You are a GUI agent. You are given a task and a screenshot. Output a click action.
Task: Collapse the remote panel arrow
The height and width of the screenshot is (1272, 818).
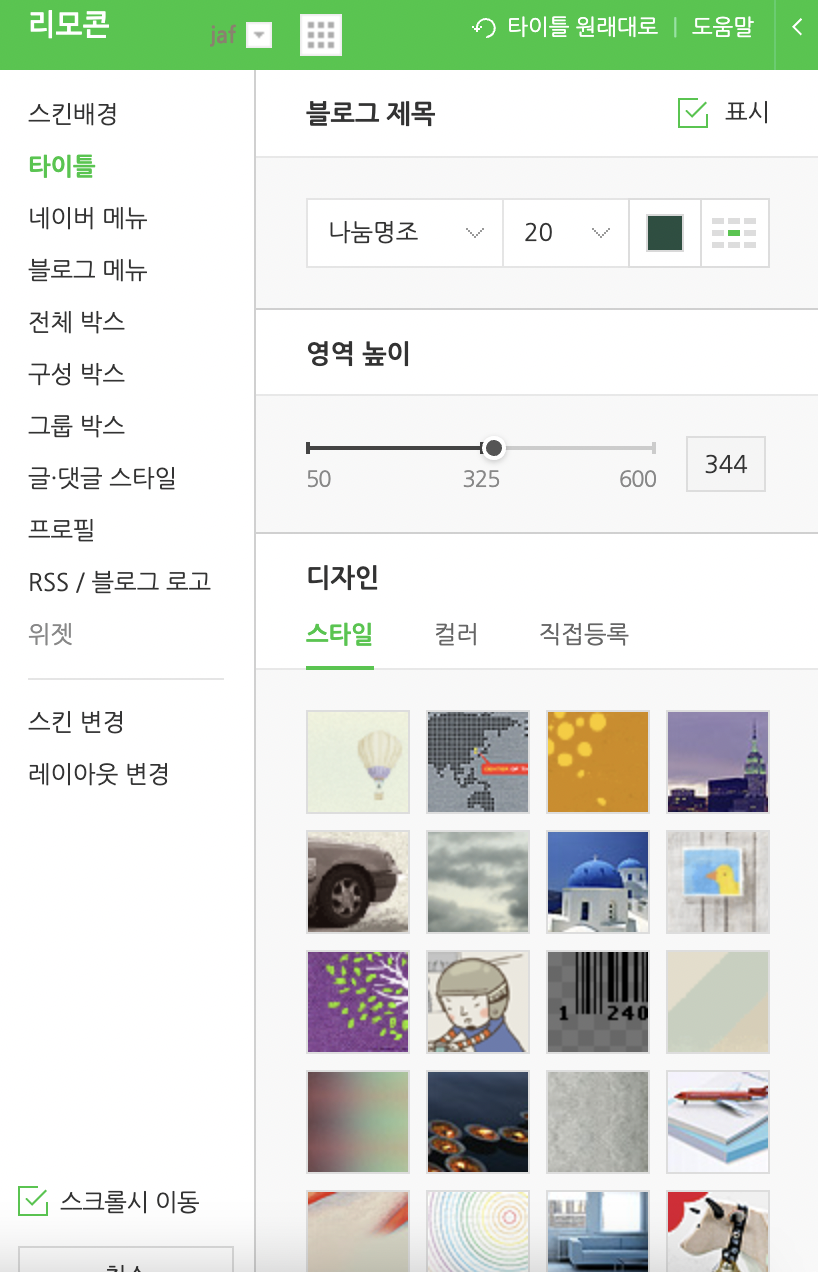797,28
